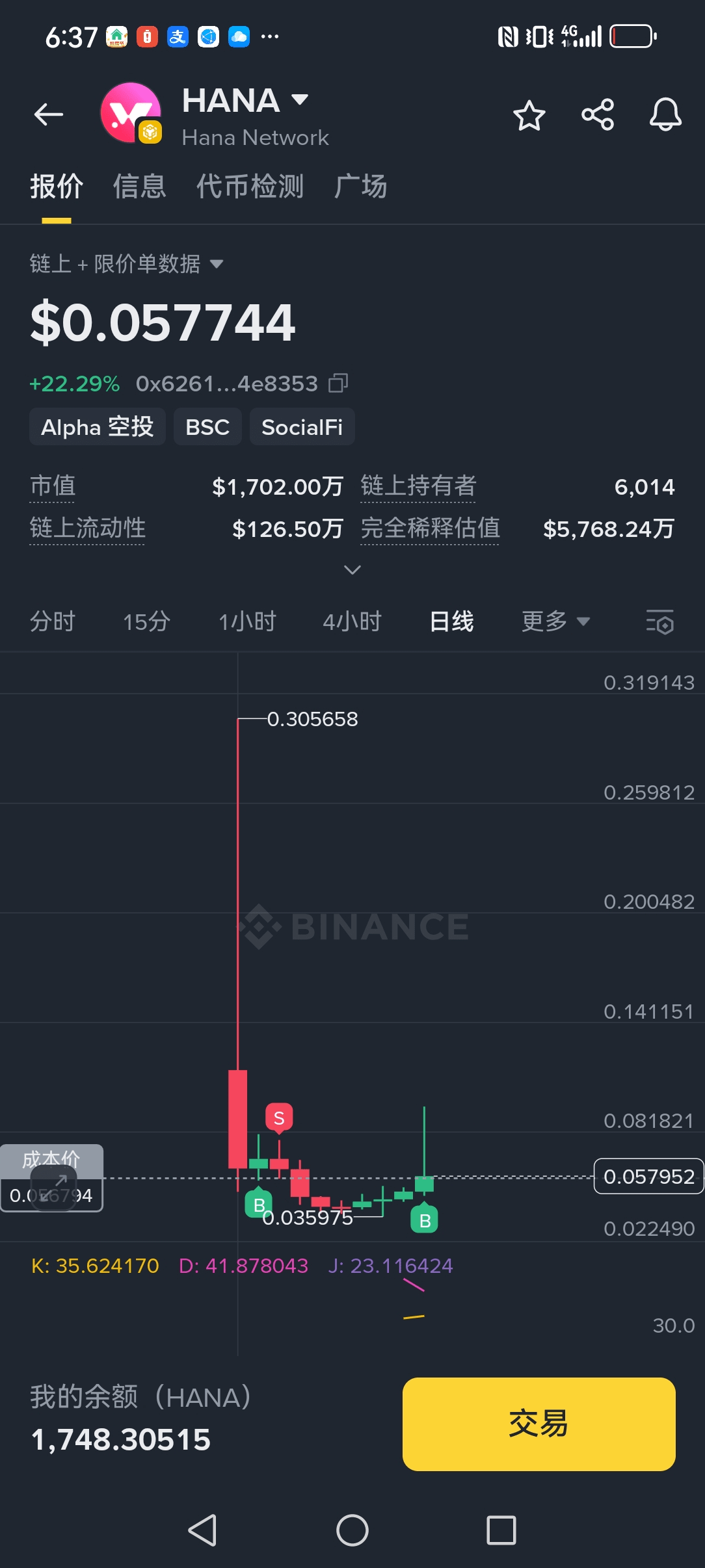Expand the 链上 + 限价单数据 dropdown
Image resolution: width=705 pixels, height=1568 pixels.
pyautogui.click(x=216, y=264)
